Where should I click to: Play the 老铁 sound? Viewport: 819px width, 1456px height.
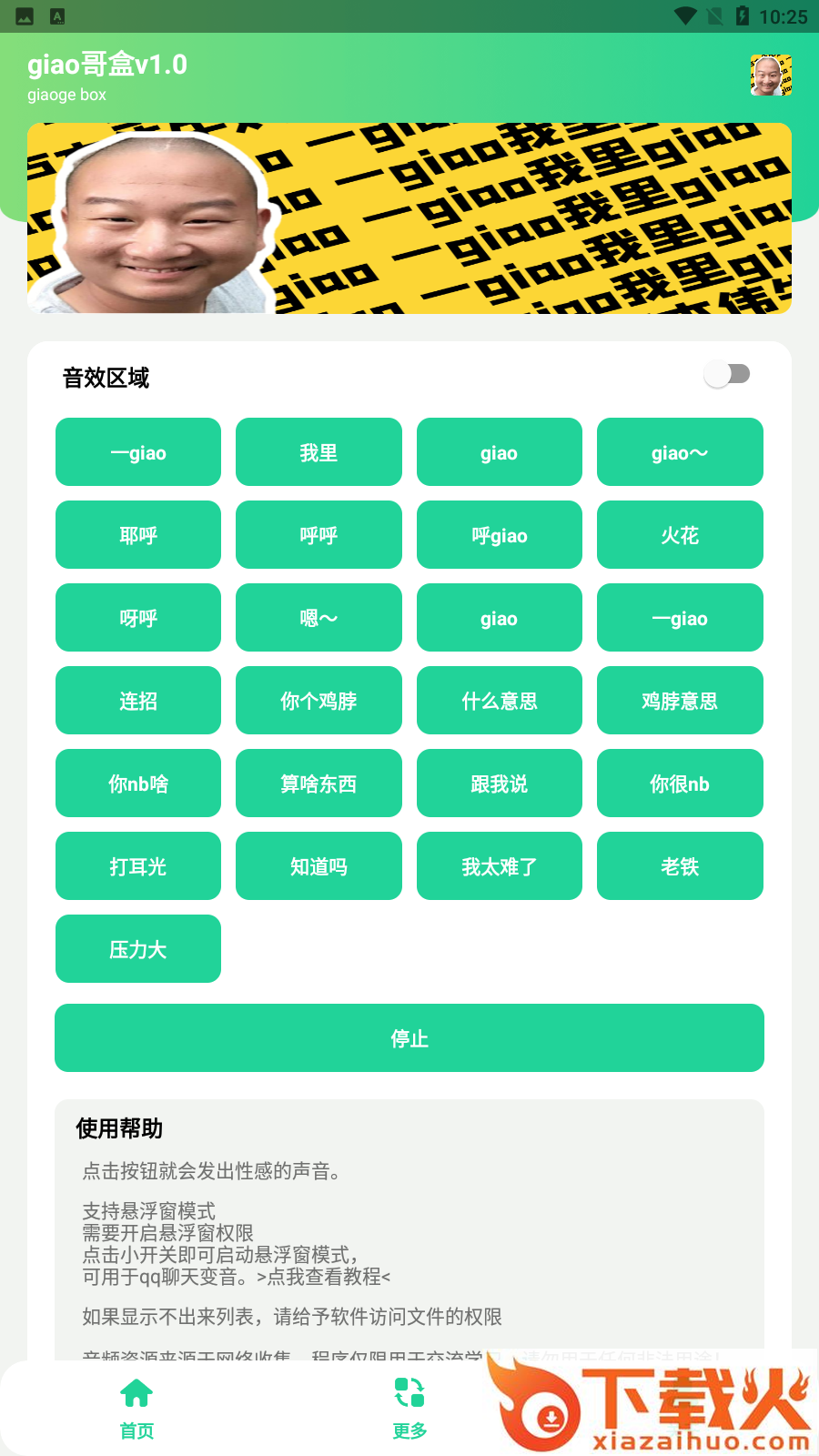680,866
